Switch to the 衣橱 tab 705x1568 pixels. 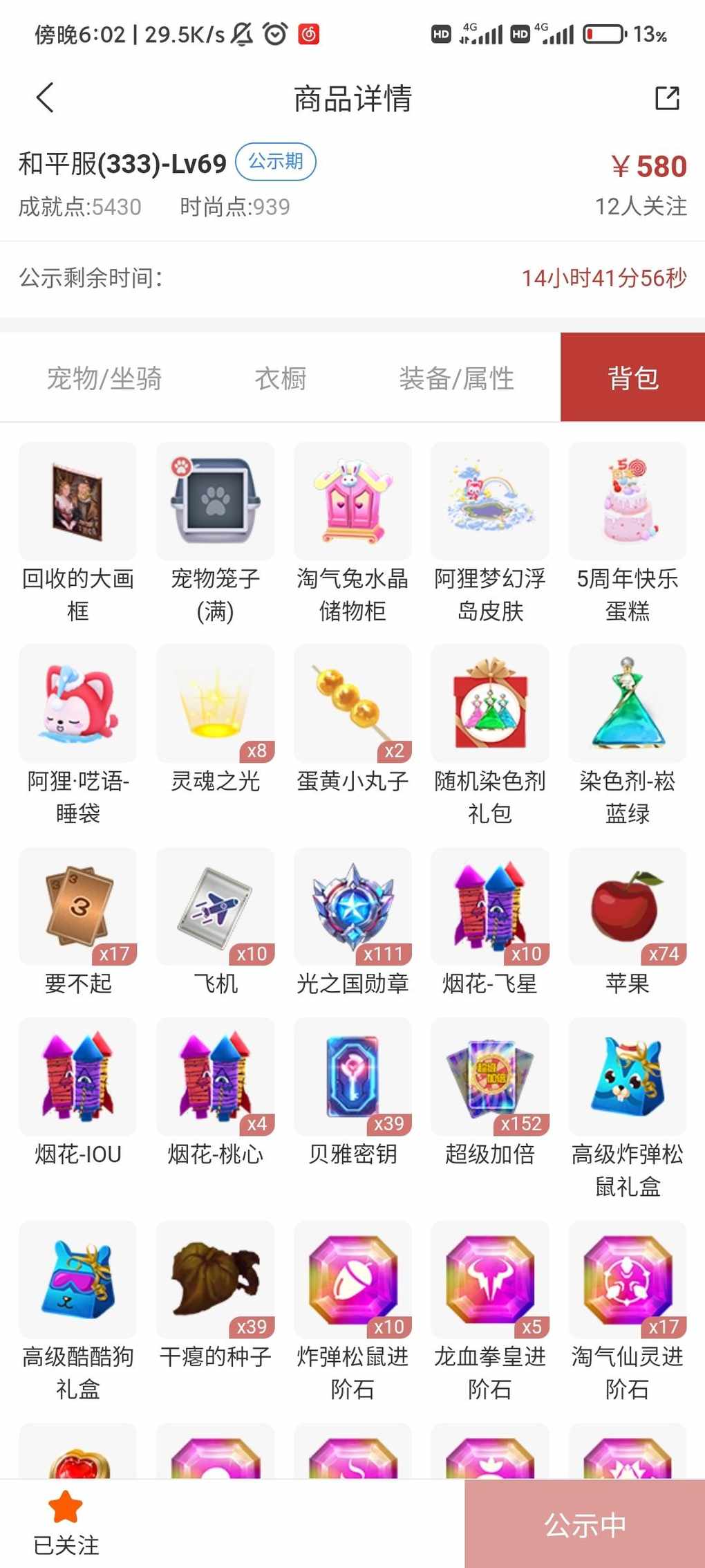pyautogui.click(x=281, y=378)
